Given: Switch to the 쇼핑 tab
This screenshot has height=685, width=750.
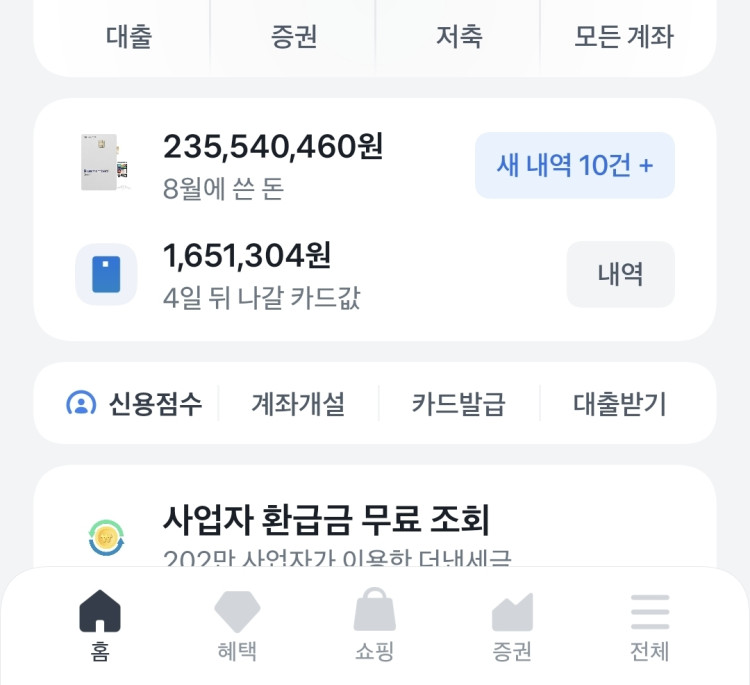Looking at the screenshot, I should tap(375, 626).
